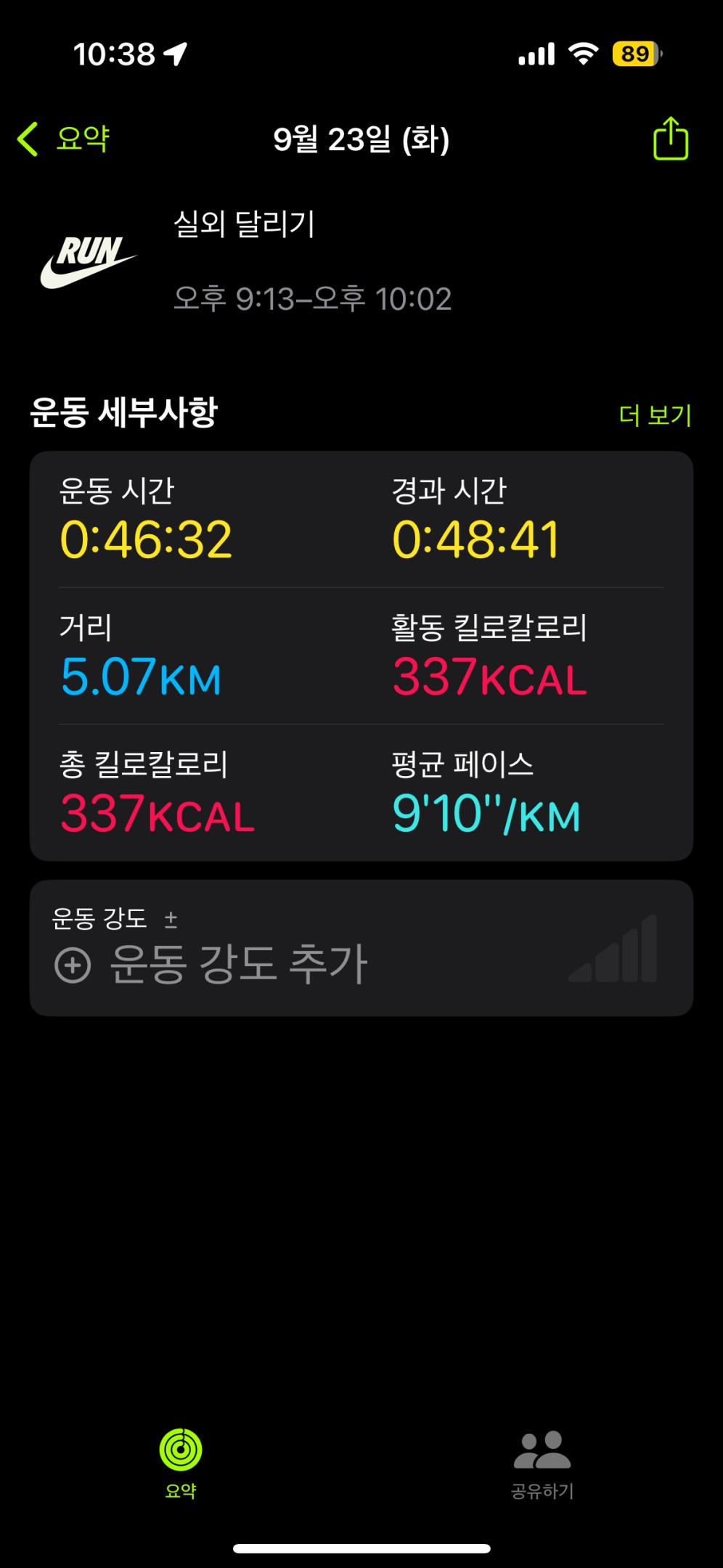Share this workout summary
Viewport: 723px width, 1568px height.
tap(670, 139)
